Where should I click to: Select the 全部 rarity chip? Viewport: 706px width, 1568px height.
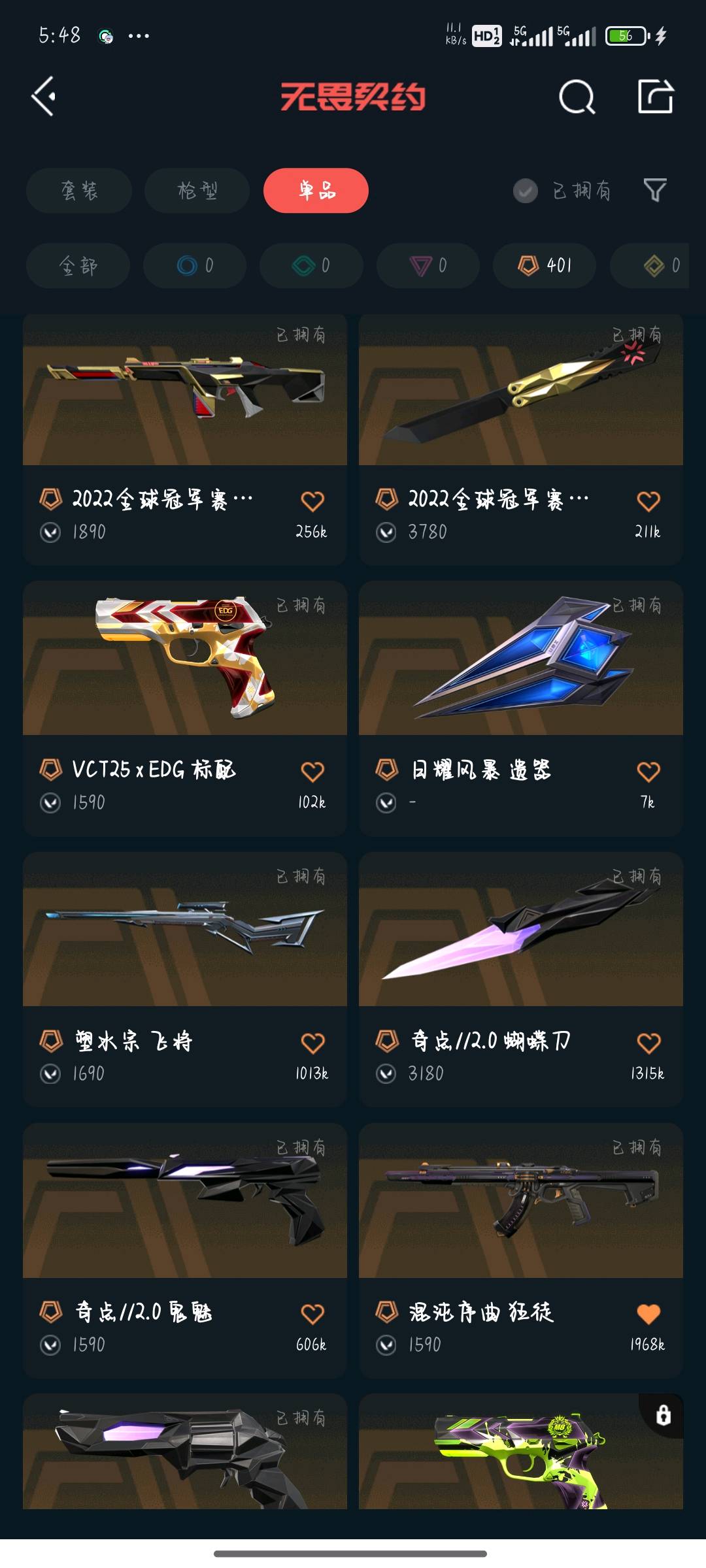coord(78,265)
